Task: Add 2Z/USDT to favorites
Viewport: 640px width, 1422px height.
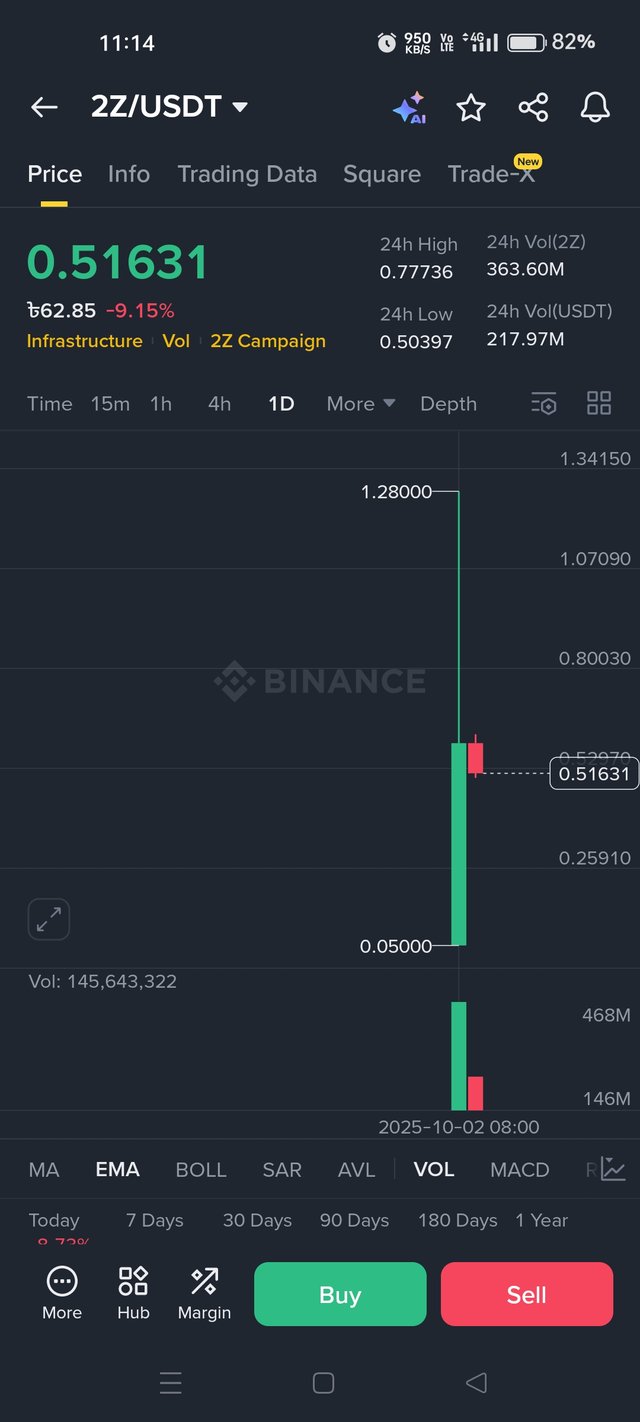Action: [x=471, y=108]
